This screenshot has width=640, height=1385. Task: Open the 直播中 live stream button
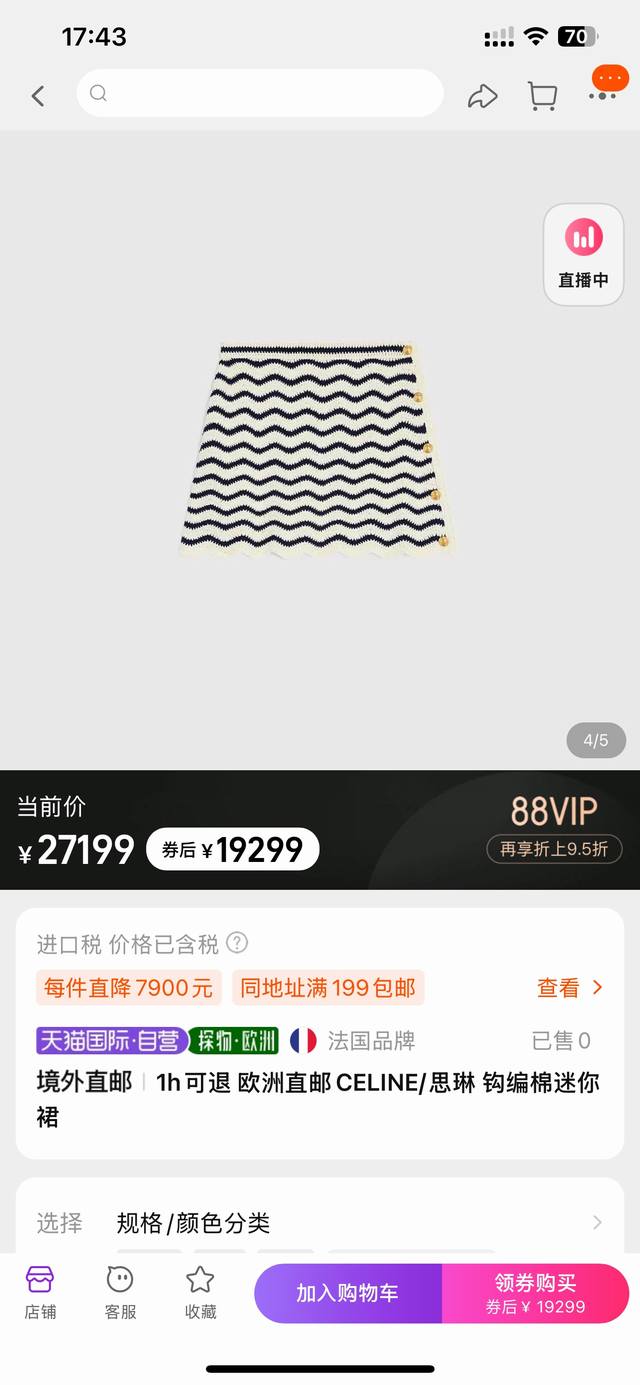click(x=583, y=254)
